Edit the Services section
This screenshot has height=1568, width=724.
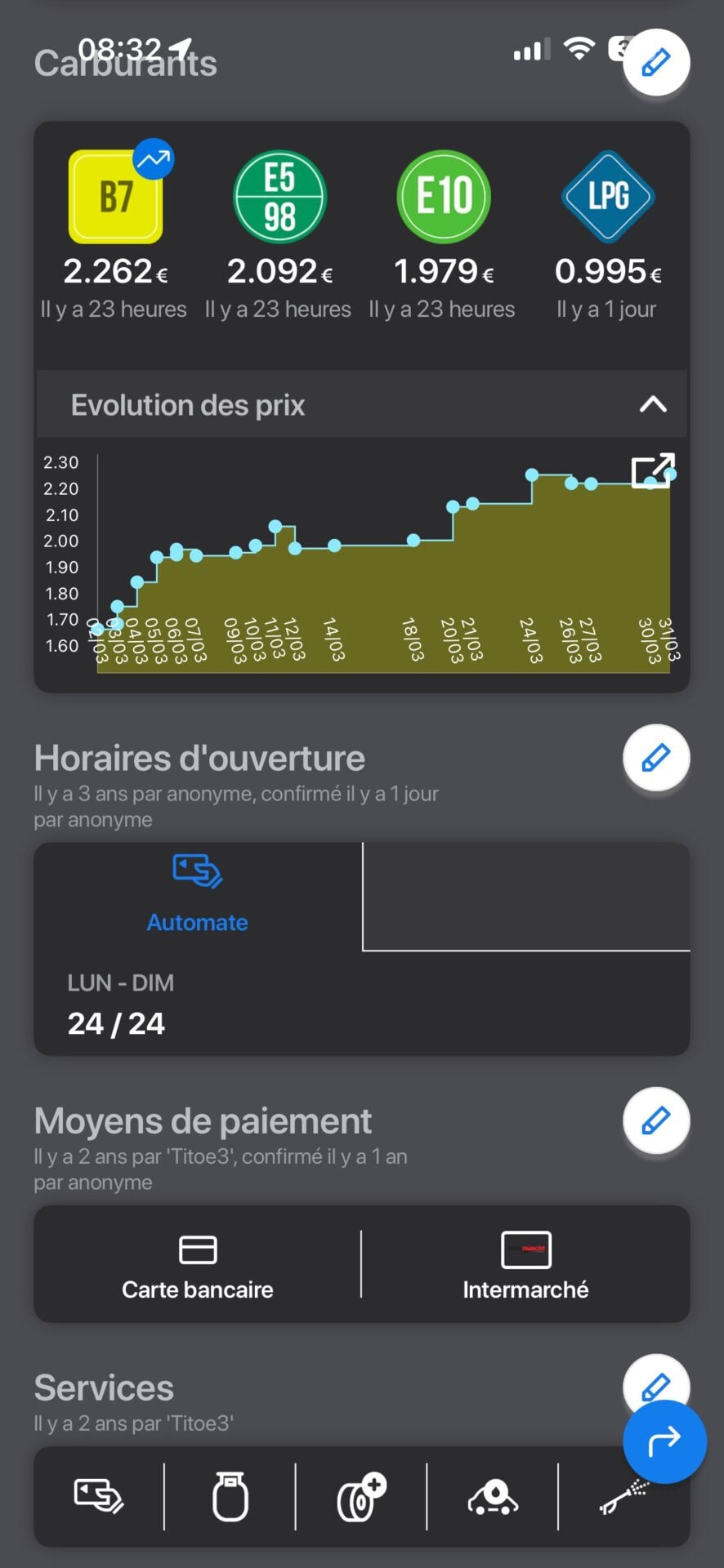click(x=654, y=1379)
